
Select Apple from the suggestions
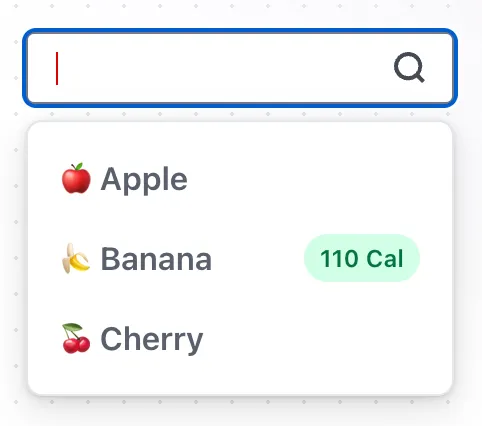click(240, 179)
